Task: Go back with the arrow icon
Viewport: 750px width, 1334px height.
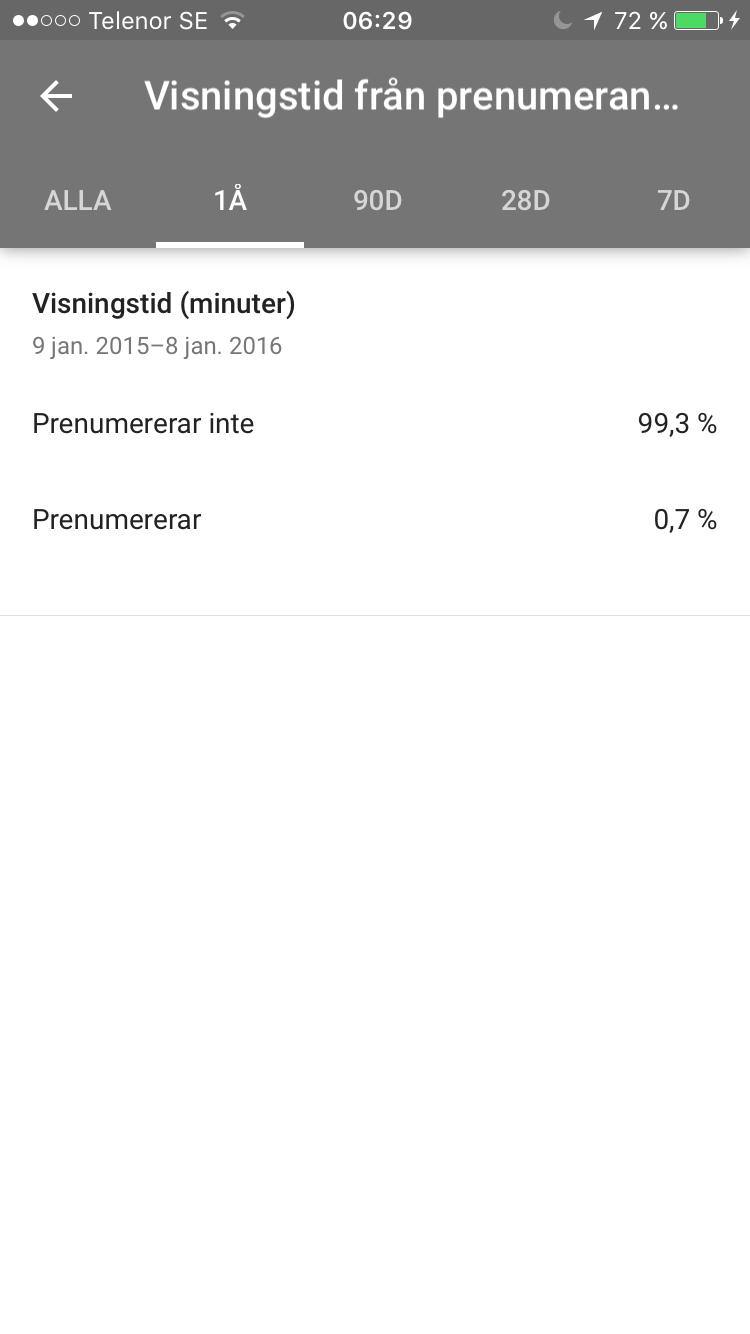Action: tap(56, 96)
